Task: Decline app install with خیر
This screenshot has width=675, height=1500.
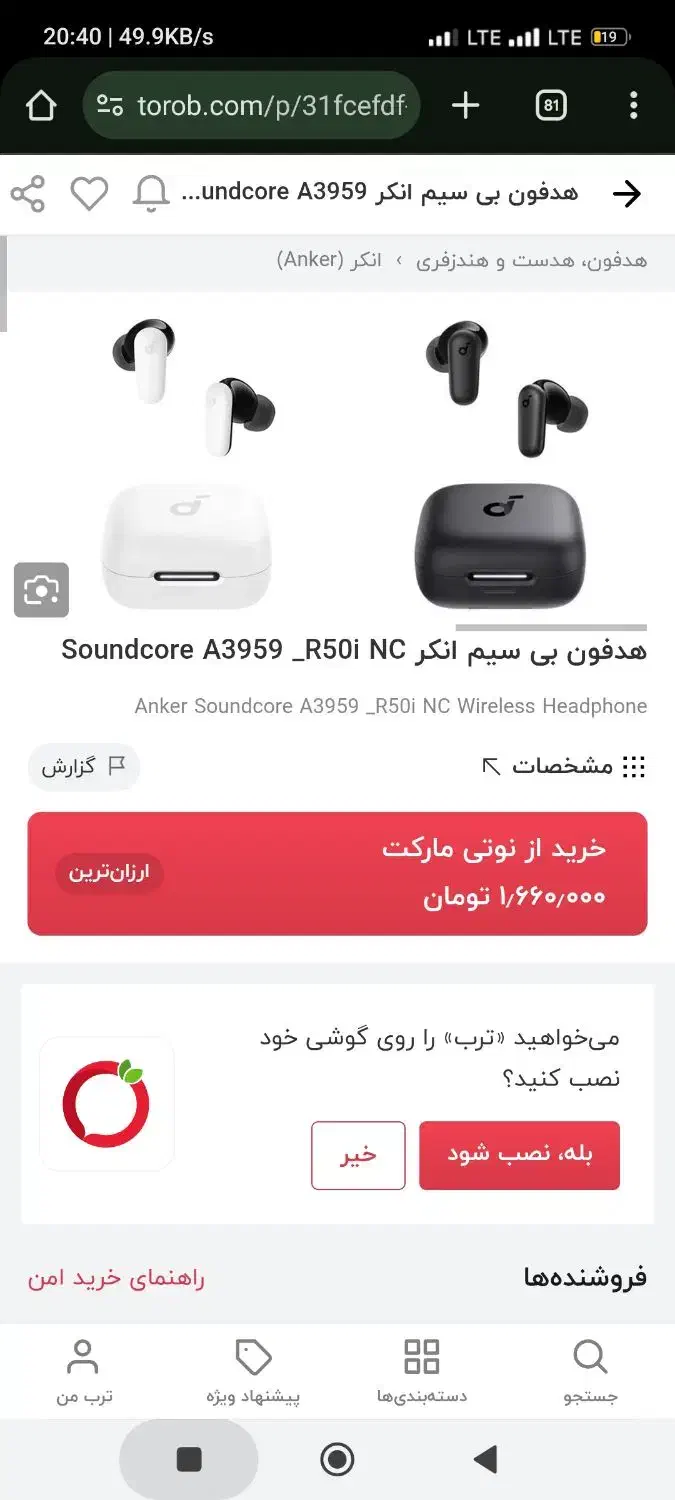Action: pos(358,1155)
